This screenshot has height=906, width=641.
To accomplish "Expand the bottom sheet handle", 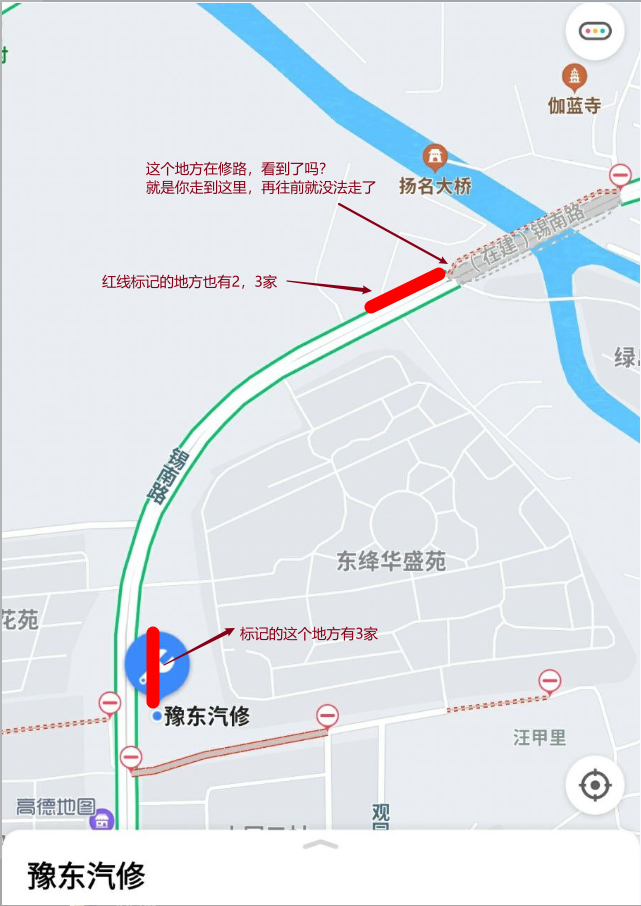I will (320, 845).
